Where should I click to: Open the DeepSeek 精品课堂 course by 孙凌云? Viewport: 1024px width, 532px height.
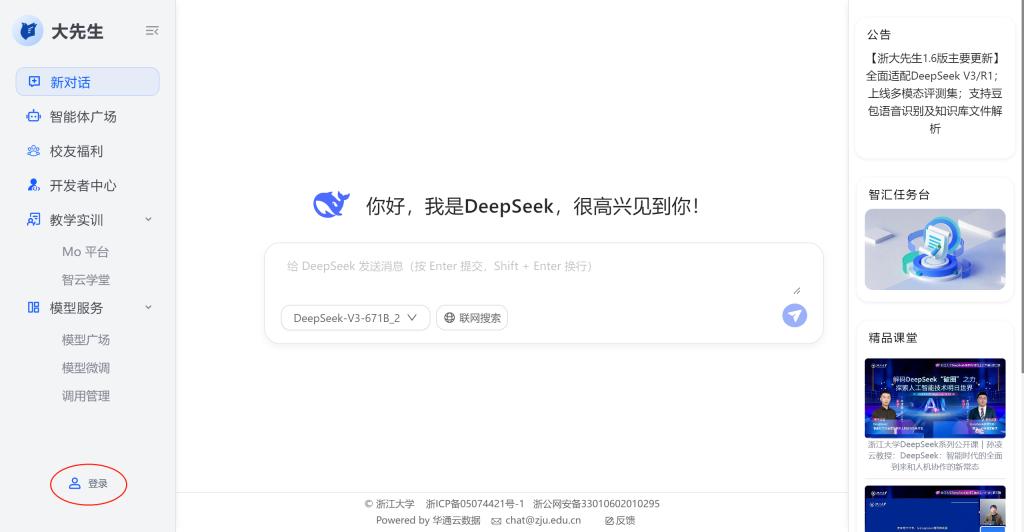tap(934, 398)
